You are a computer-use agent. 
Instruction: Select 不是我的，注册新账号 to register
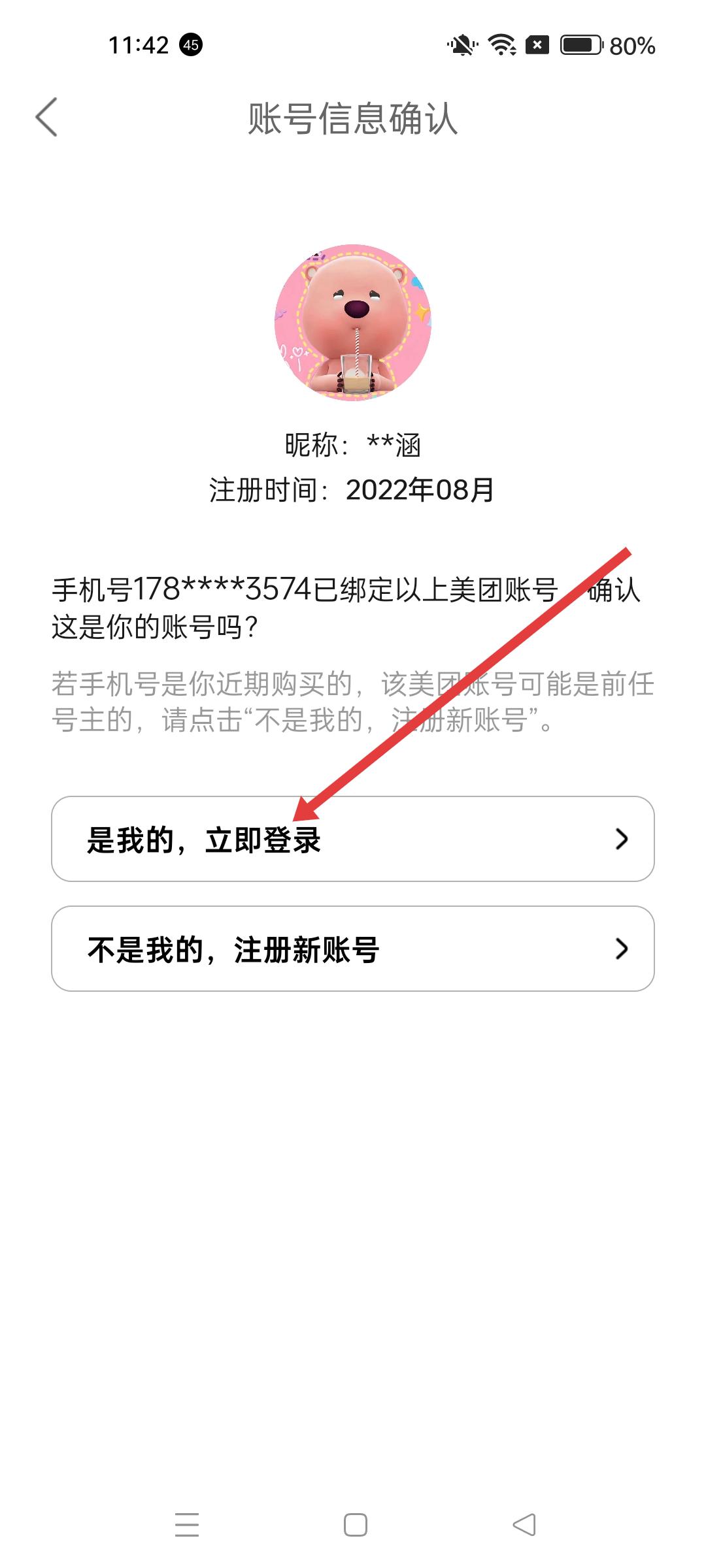click(x=353, y=949)
